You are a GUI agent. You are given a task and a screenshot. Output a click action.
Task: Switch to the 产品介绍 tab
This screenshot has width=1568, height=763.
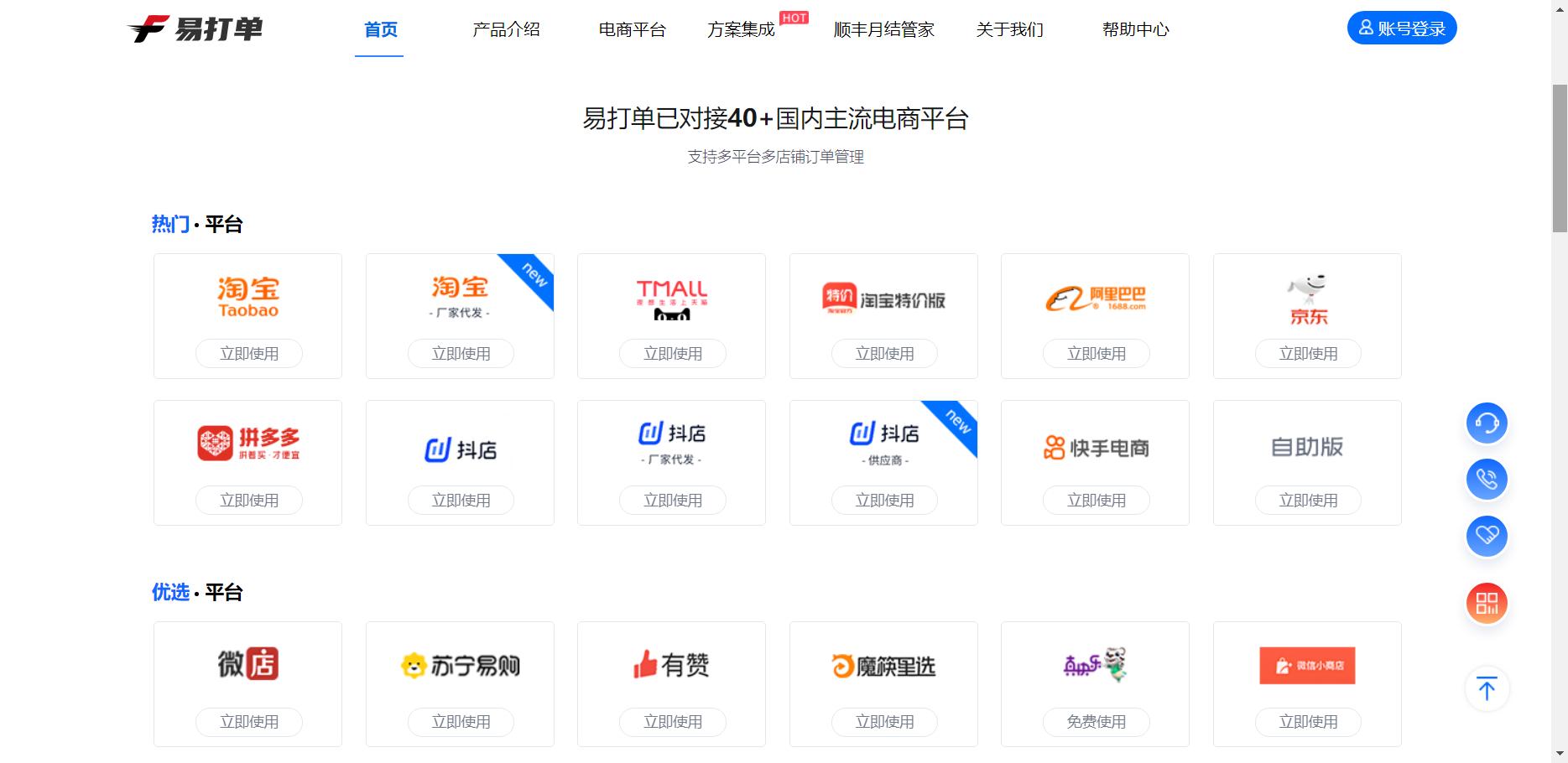coord(506,29)
